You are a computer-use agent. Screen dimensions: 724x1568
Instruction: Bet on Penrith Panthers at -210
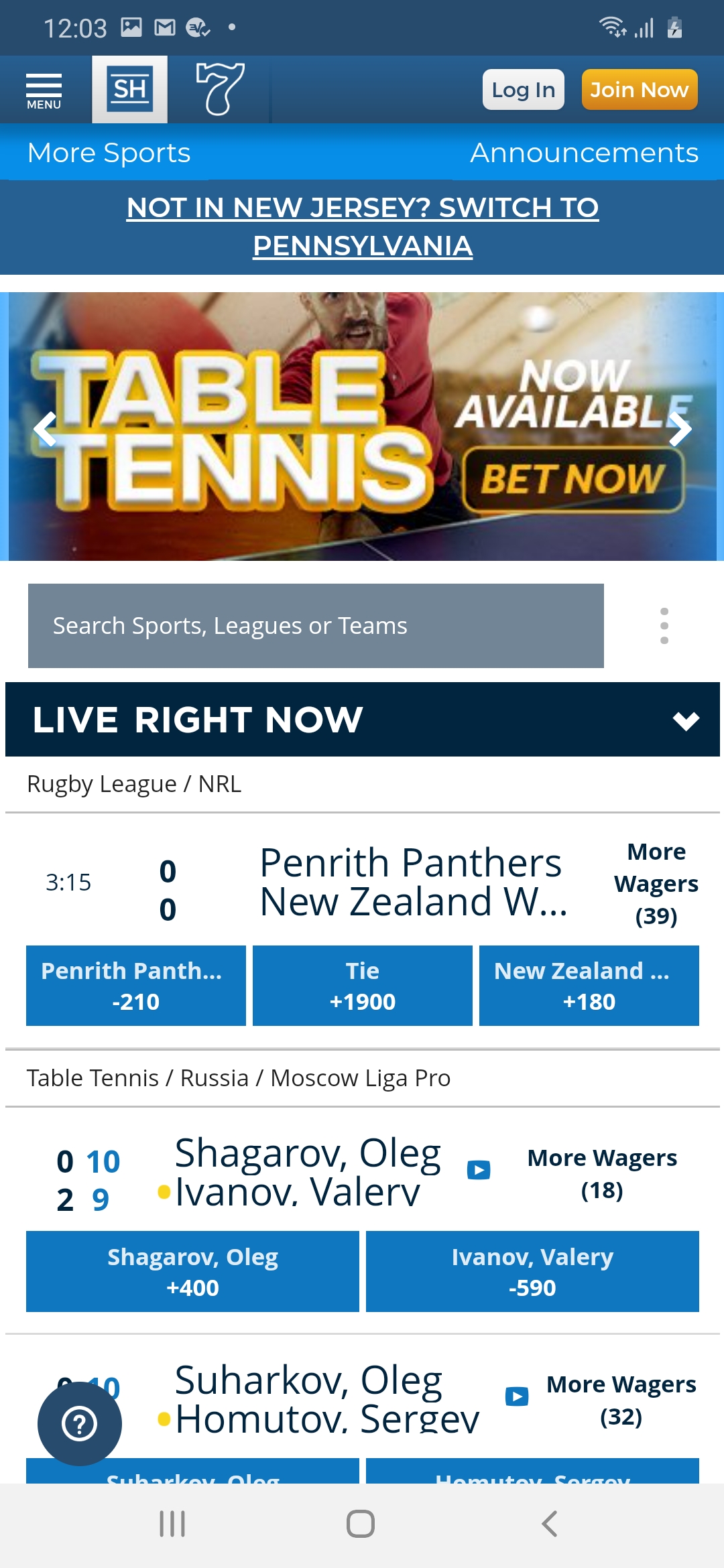pos(136,986)
